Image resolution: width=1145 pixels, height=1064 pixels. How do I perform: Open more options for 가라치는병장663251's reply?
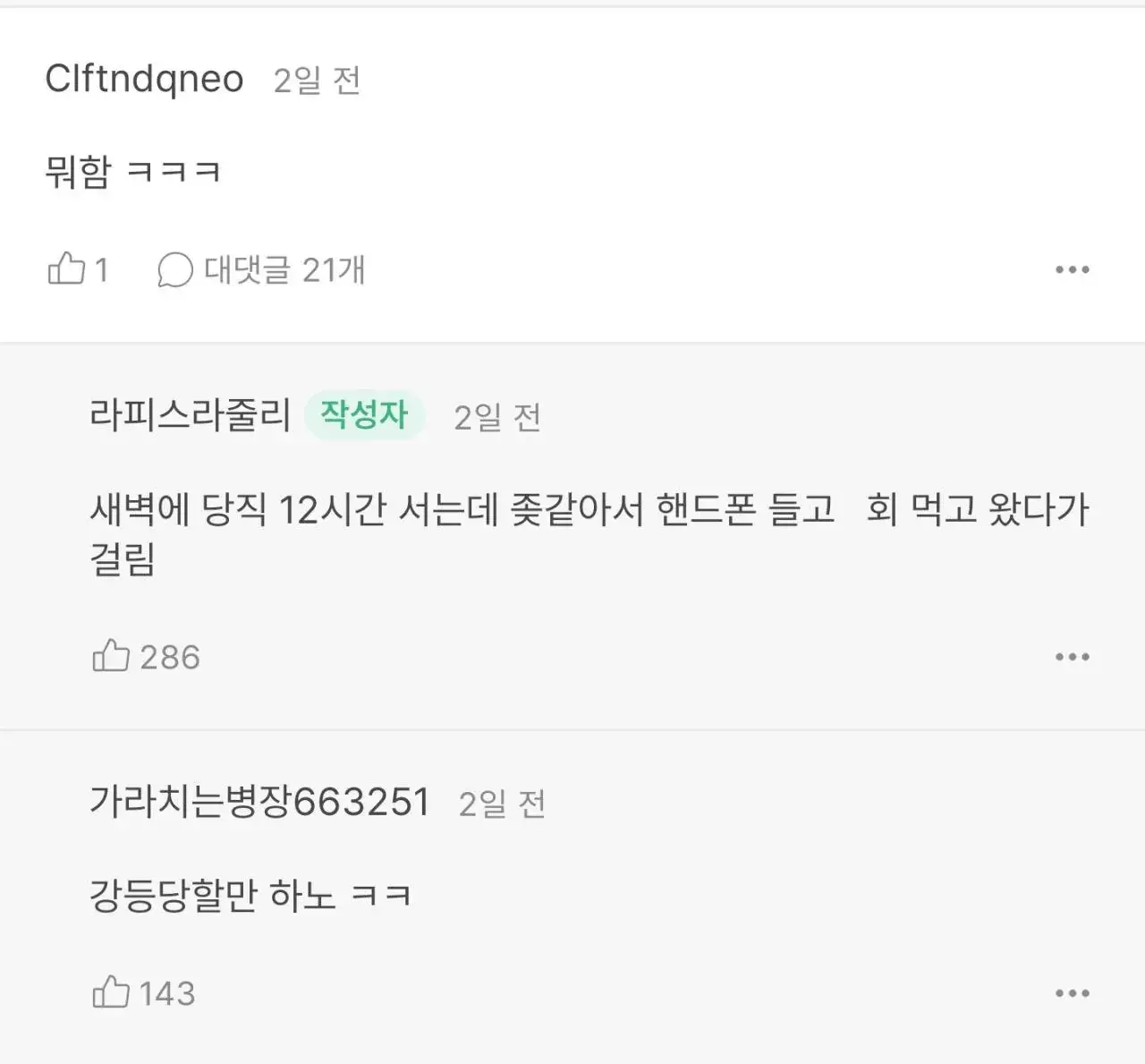(1072, 993)
